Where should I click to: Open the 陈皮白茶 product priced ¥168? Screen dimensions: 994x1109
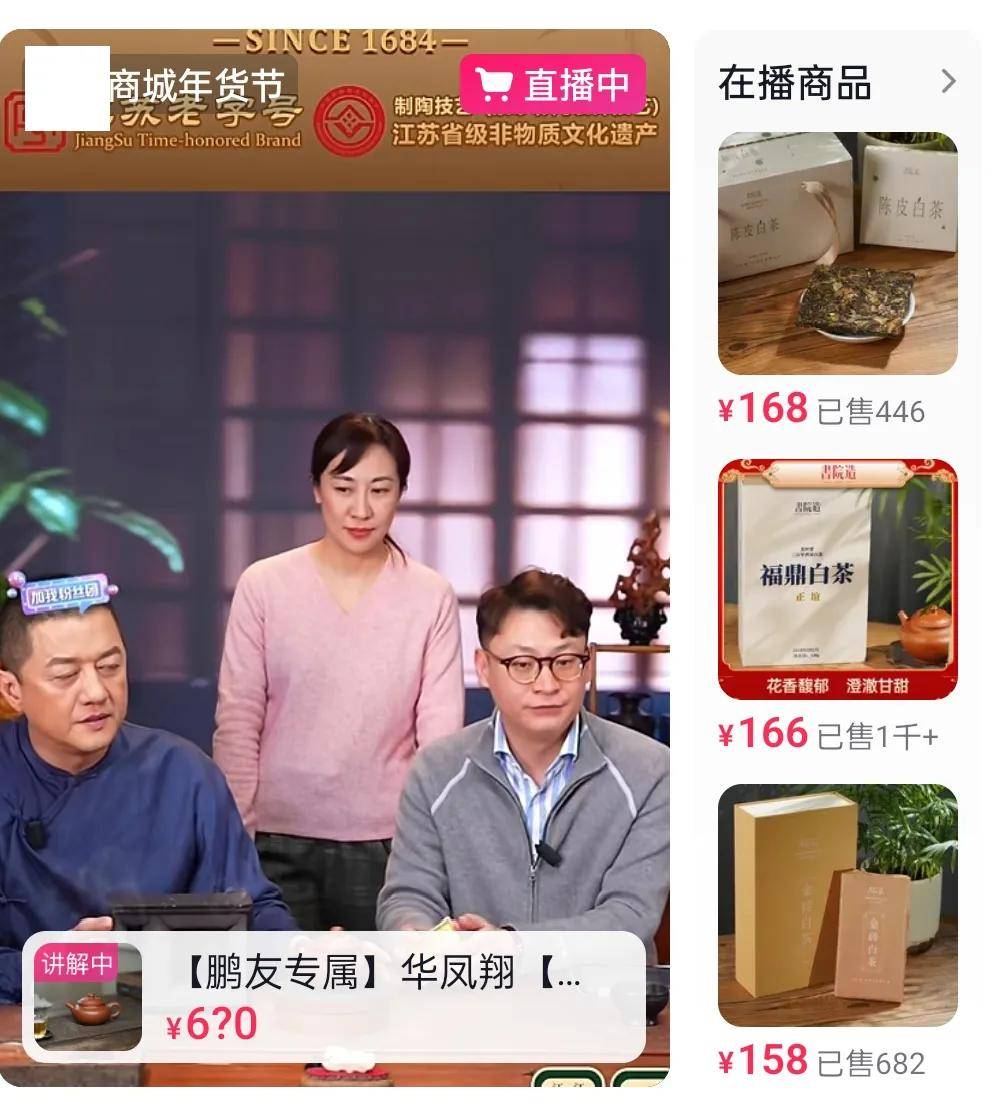pyautogui.click(x=837, y=253)
